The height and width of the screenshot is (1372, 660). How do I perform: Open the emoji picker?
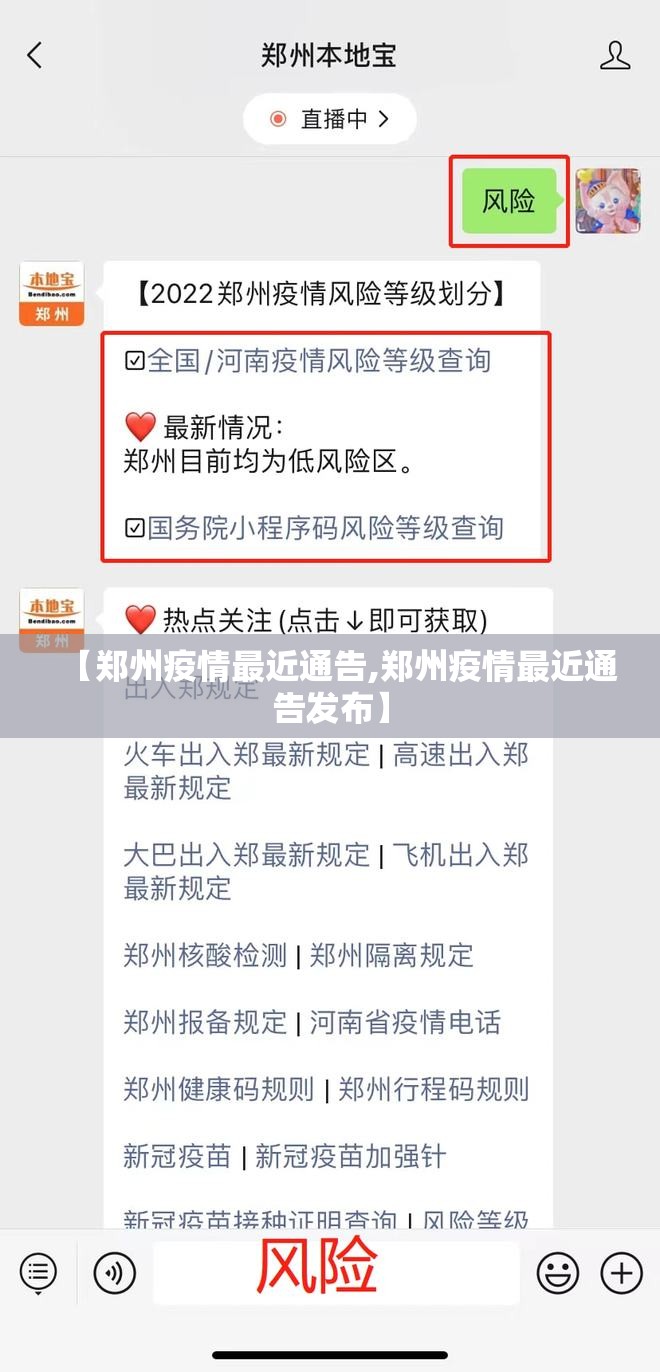coord(557,1273)
